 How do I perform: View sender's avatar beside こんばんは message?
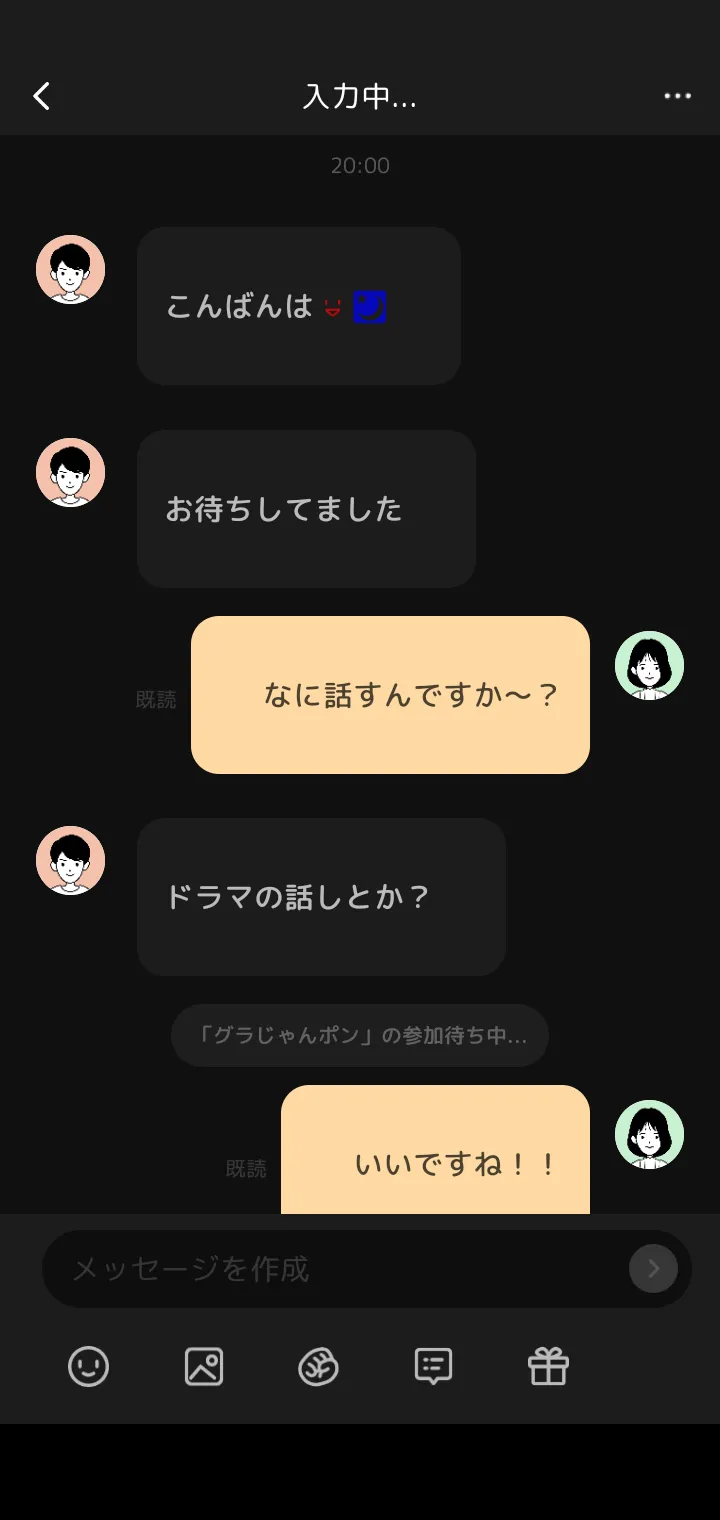[71, 270]
